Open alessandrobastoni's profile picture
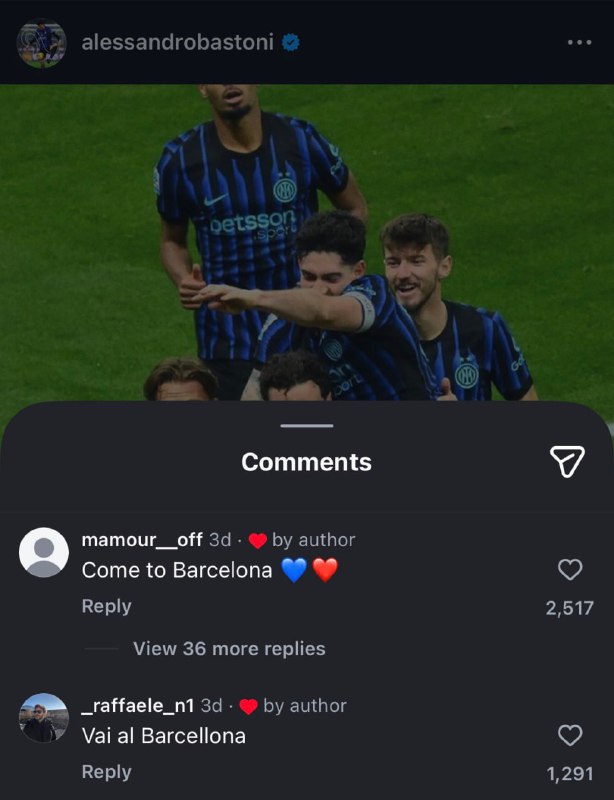 pyautogui.click(x=41, y=43)
